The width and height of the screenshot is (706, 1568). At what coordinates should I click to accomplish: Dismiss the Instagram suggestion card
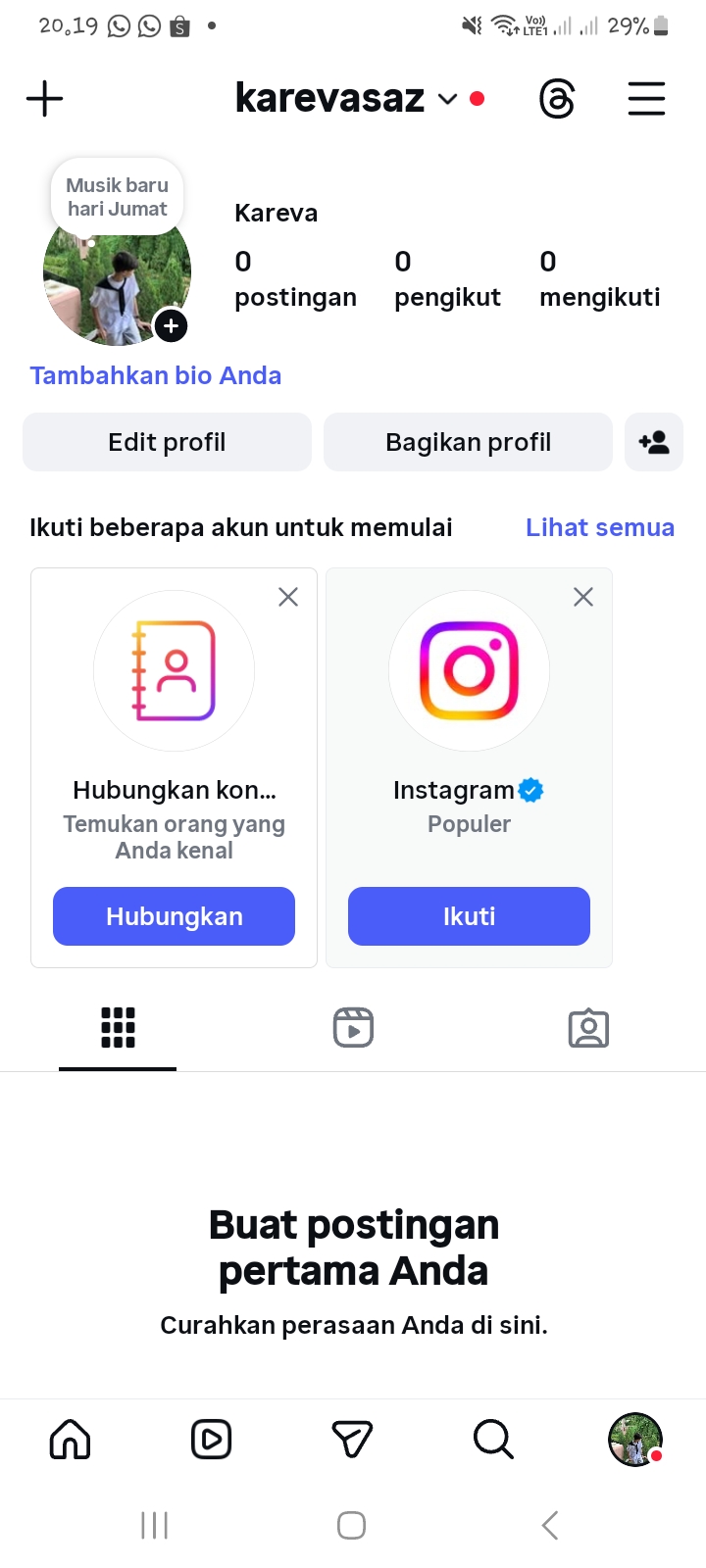point(583,597)
